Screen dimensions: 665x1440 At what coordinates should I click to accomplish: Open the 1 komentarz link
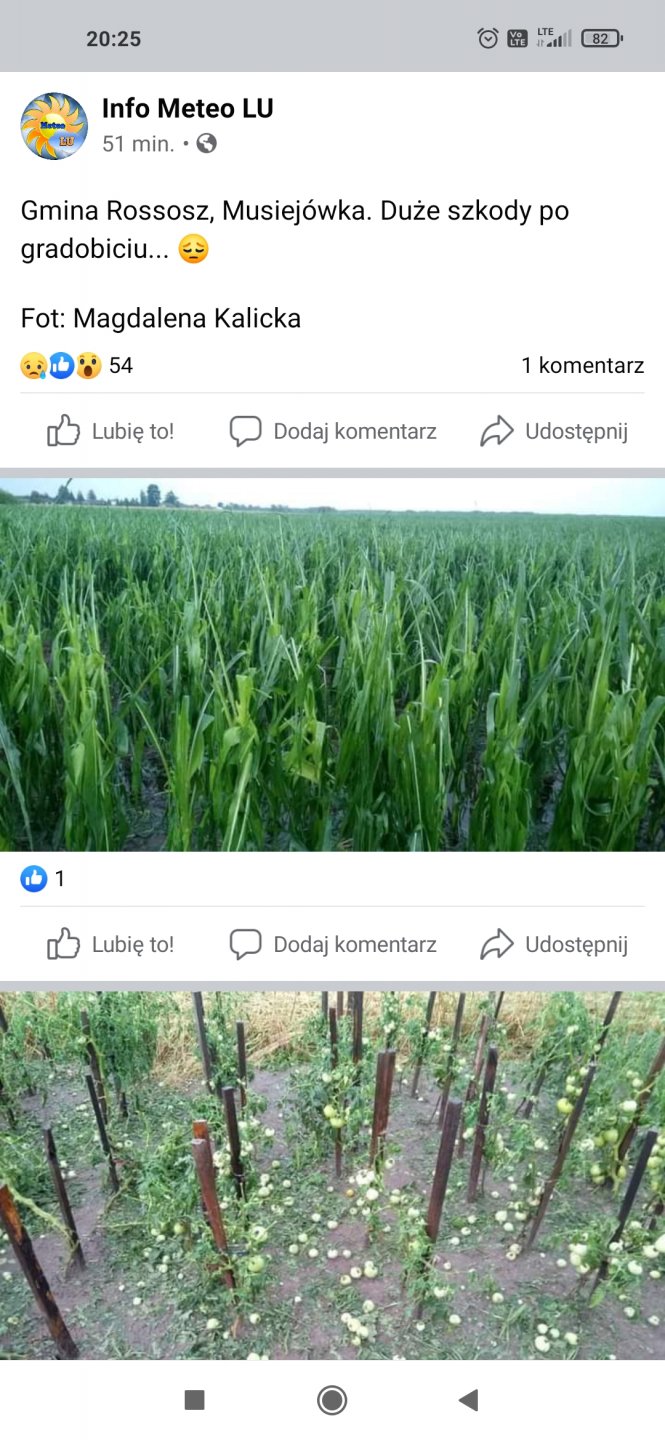pyautogui.click(x=582, y=366)
